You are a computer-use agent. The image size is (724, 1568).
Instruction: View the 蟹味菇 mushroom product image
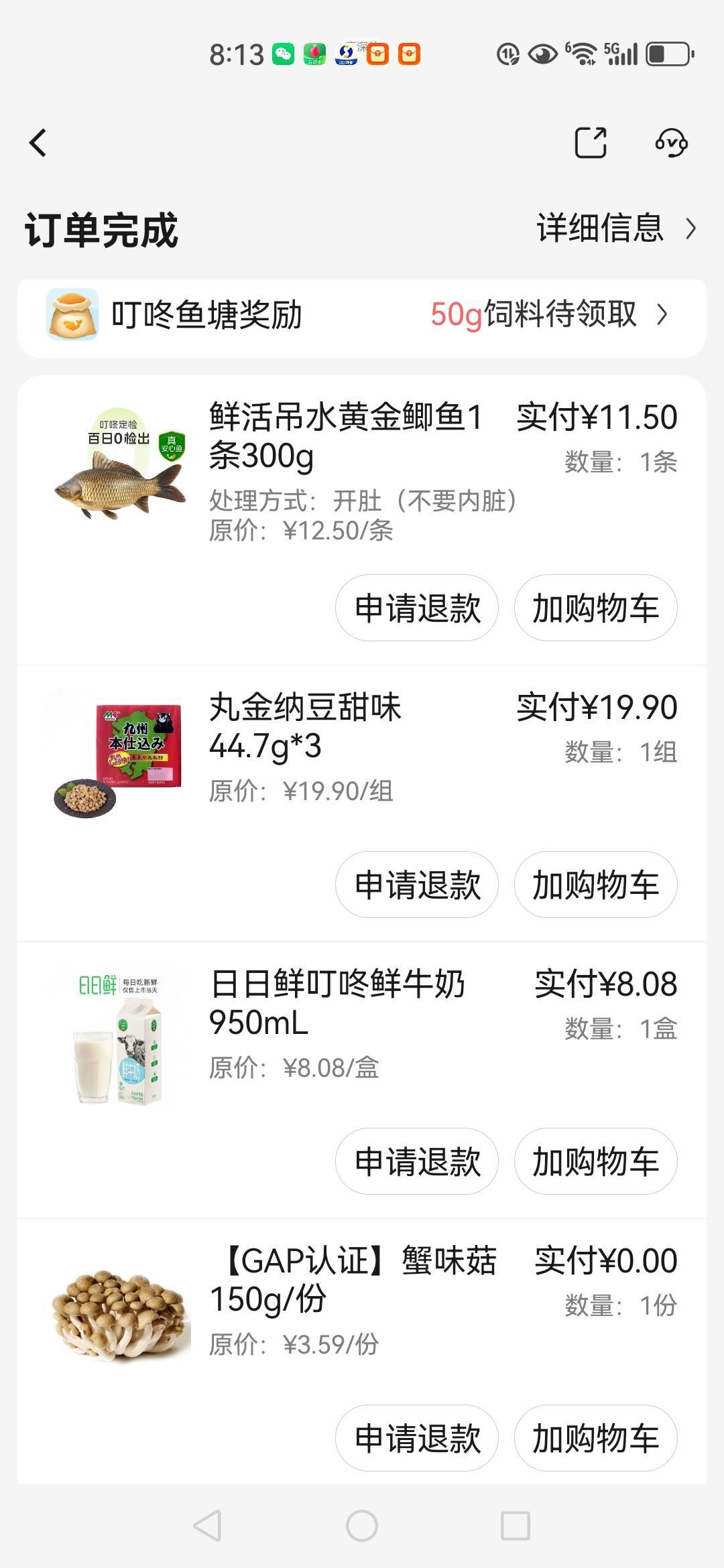tap(119, 1315)
